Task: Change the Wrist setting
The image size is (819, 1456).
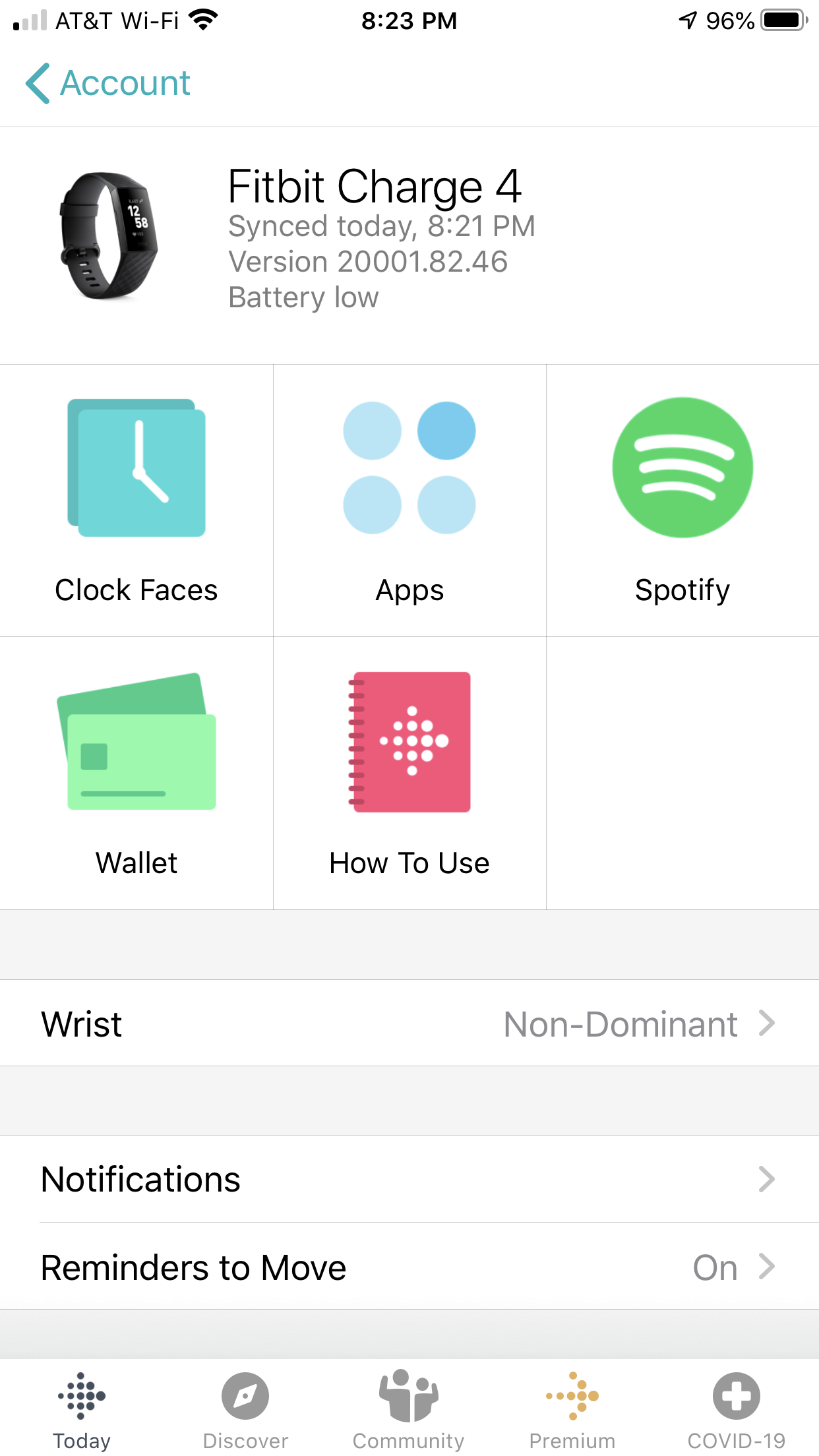Action: pyautogui.click(x=409, y=1023)
